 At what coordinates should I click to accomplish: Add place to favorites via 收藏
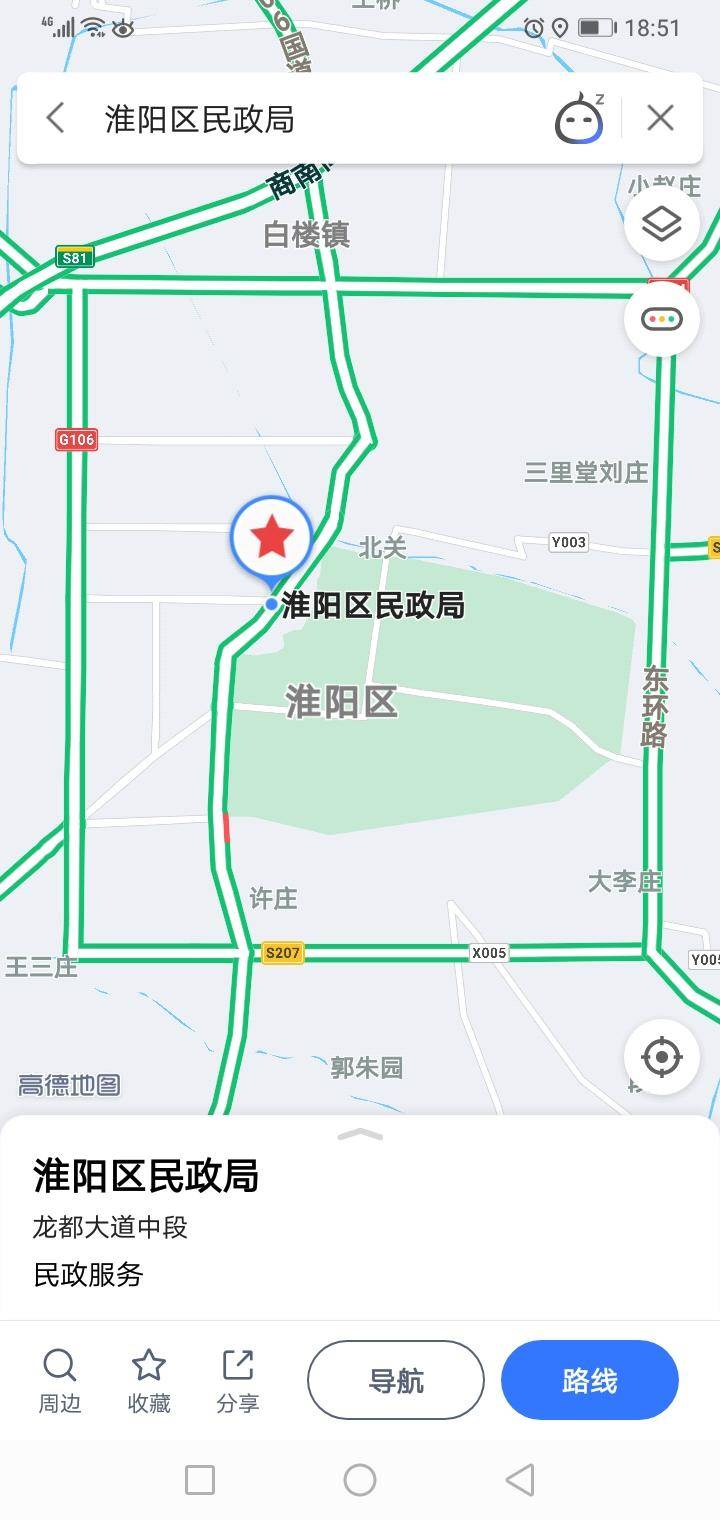pos(149,1380)
